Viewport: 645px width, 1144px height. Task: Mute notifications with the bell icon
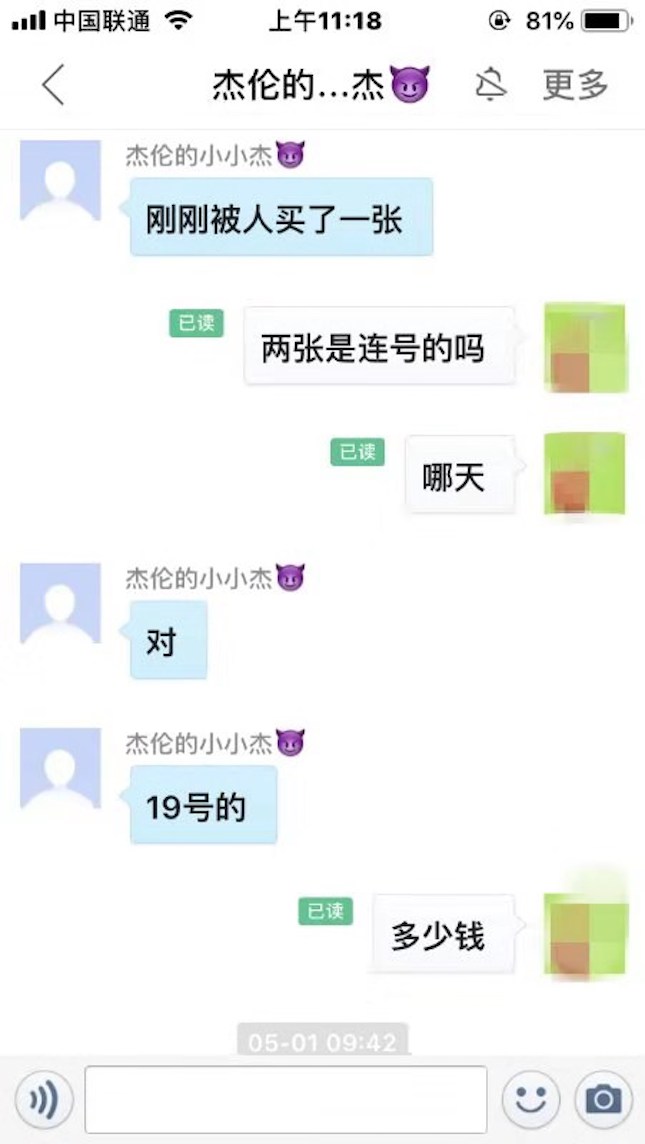coord(490,85)
